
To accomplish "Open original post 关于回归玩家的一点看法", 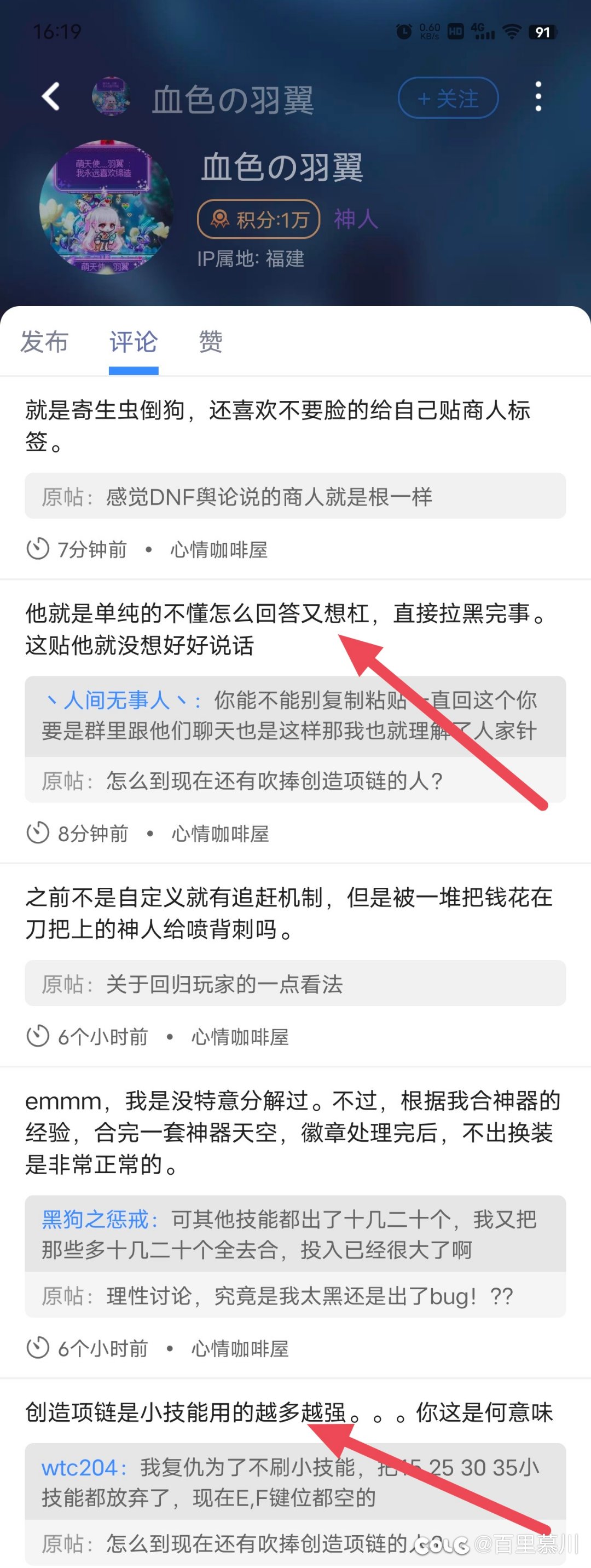I will 295,984.
